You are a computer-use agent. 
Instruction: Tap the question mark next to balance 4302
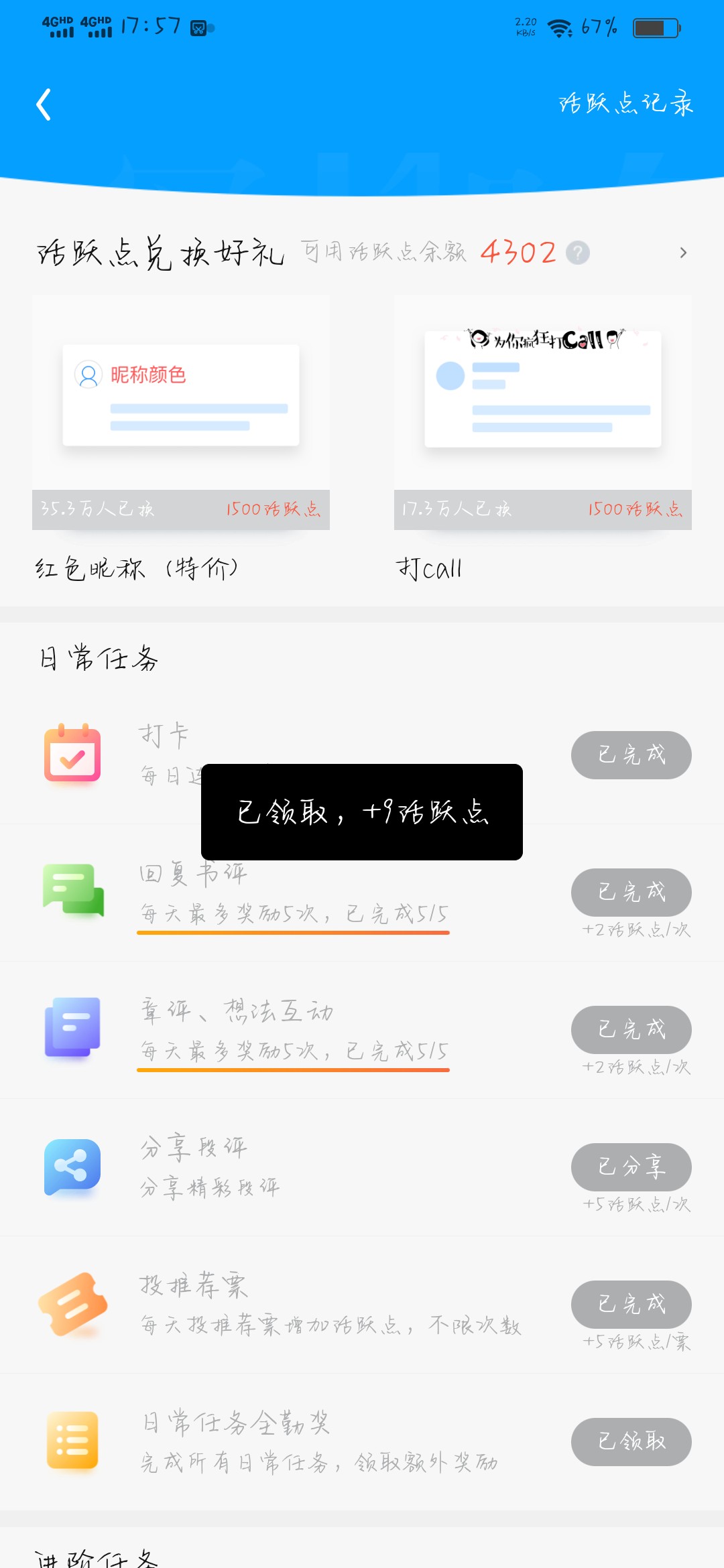[577, 253]
